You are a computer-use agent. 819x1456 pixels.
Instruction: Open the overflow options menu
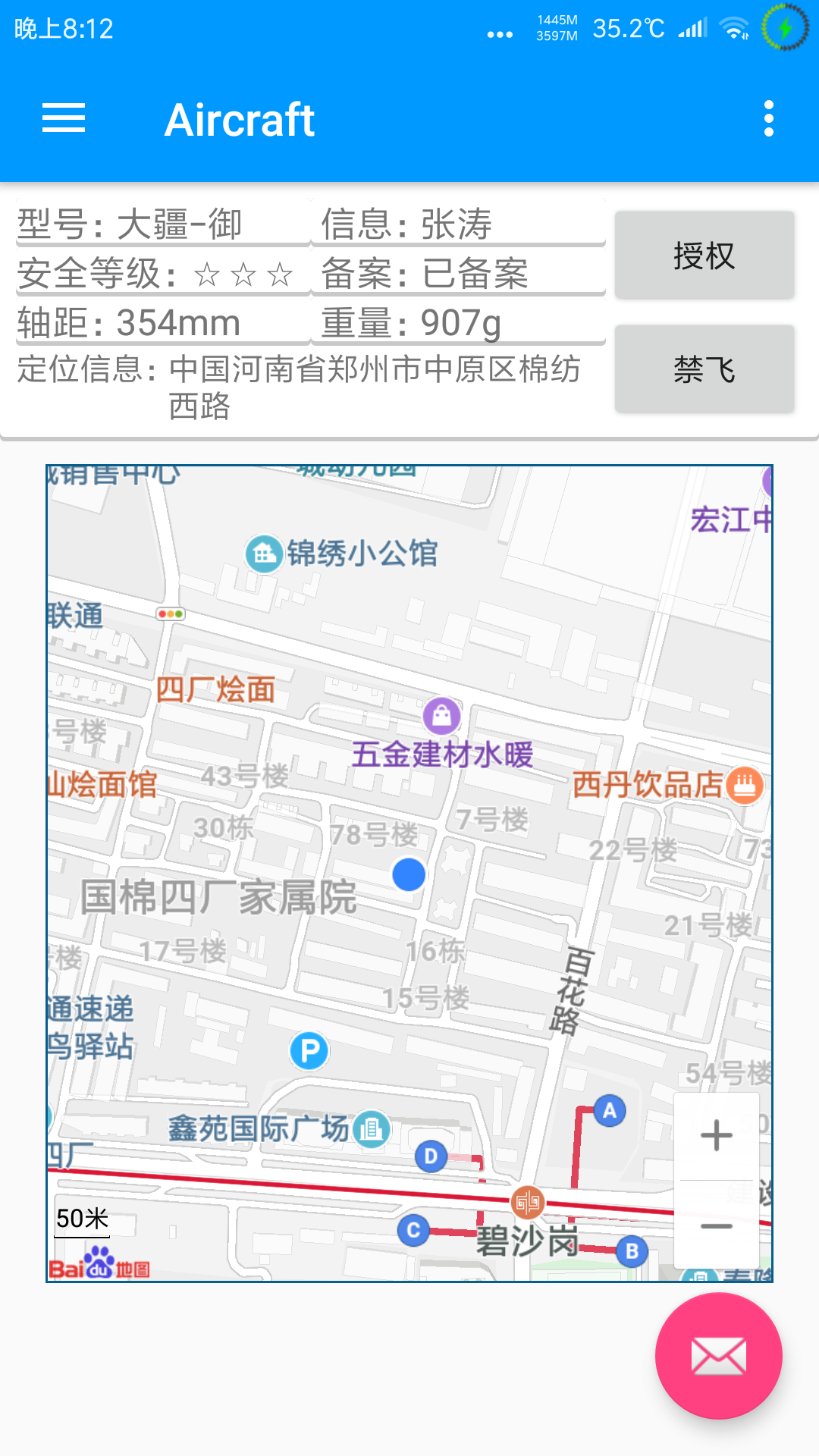point(768,119)
